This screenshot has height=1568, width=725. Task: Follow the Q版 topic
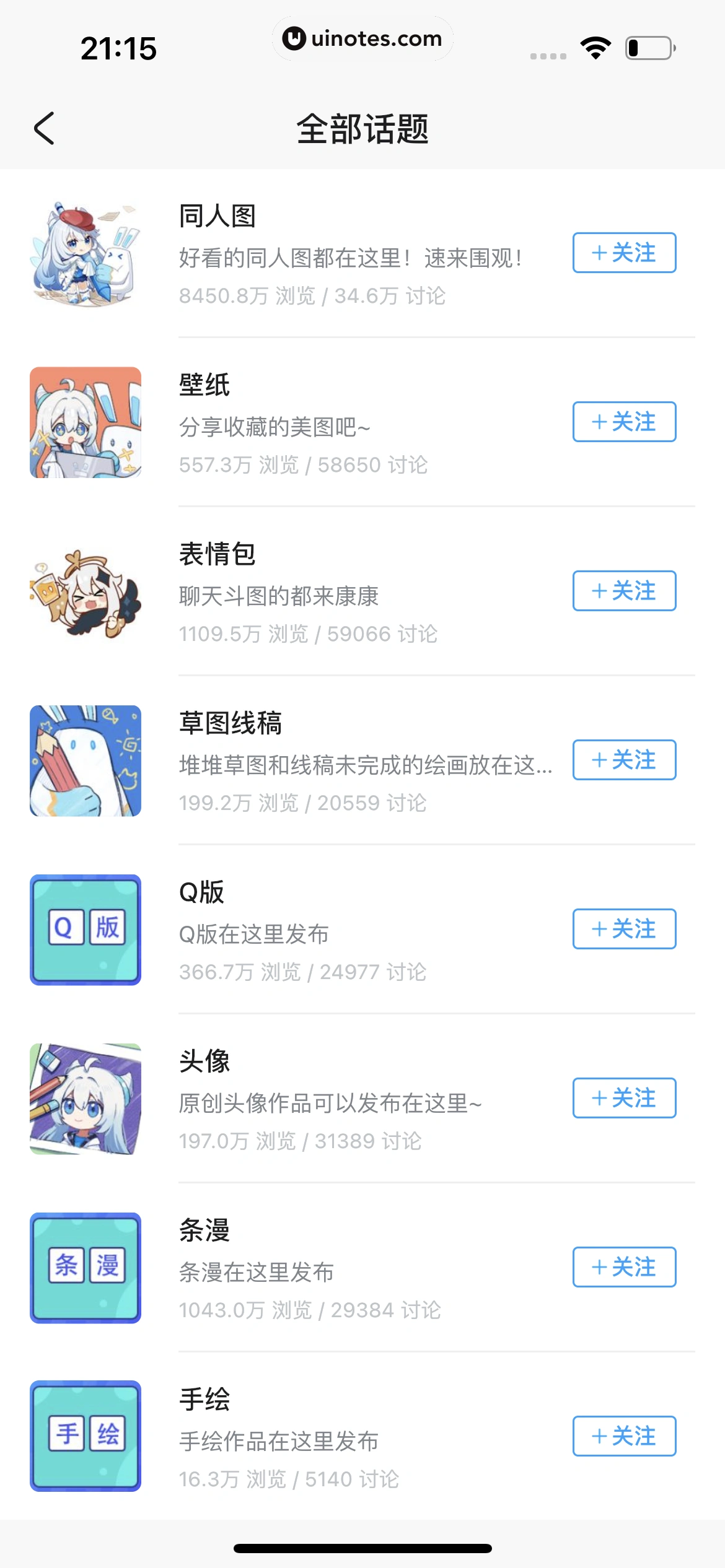(x=624, y=929)
